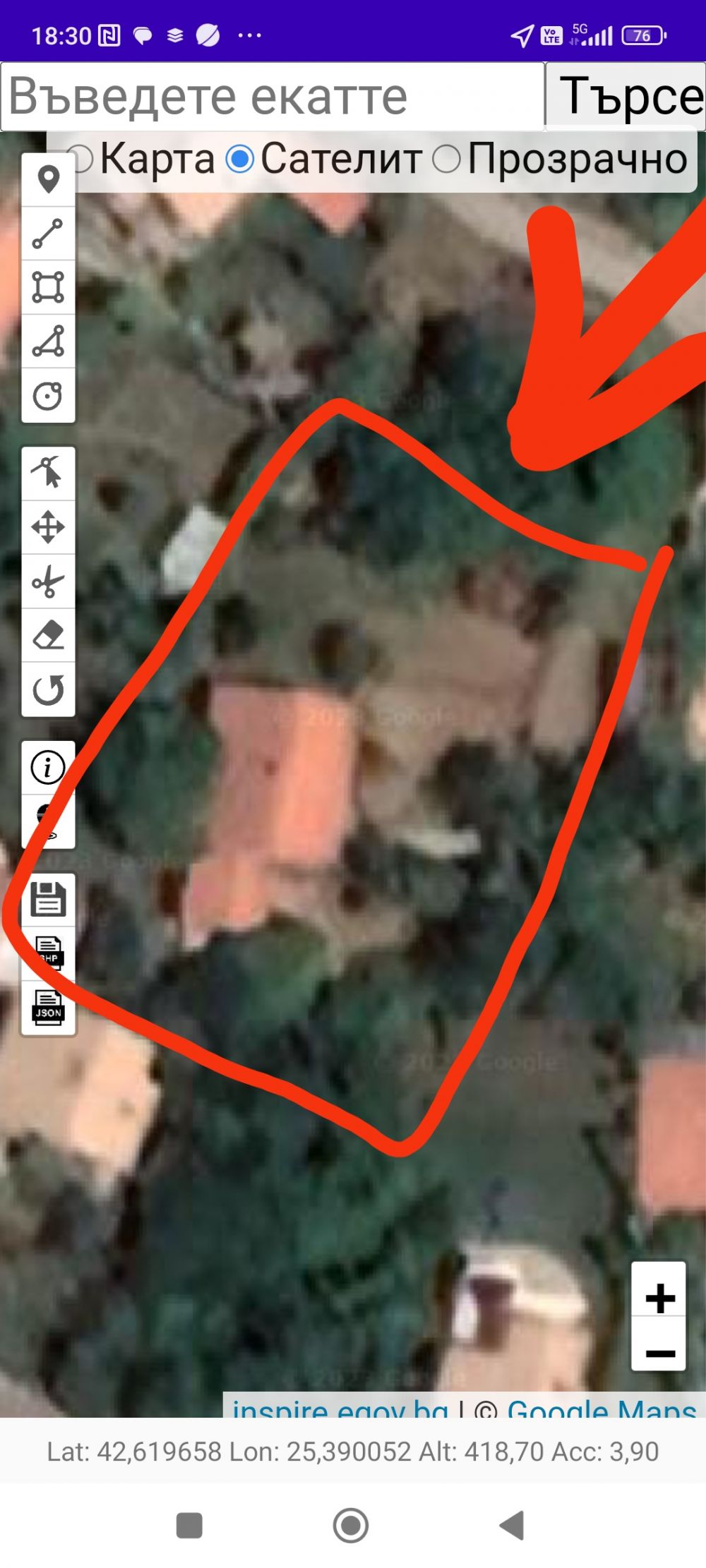The height and width of the screenshot is (1568, 706).
Task: Zoom in on the map
Action: 659,1298
